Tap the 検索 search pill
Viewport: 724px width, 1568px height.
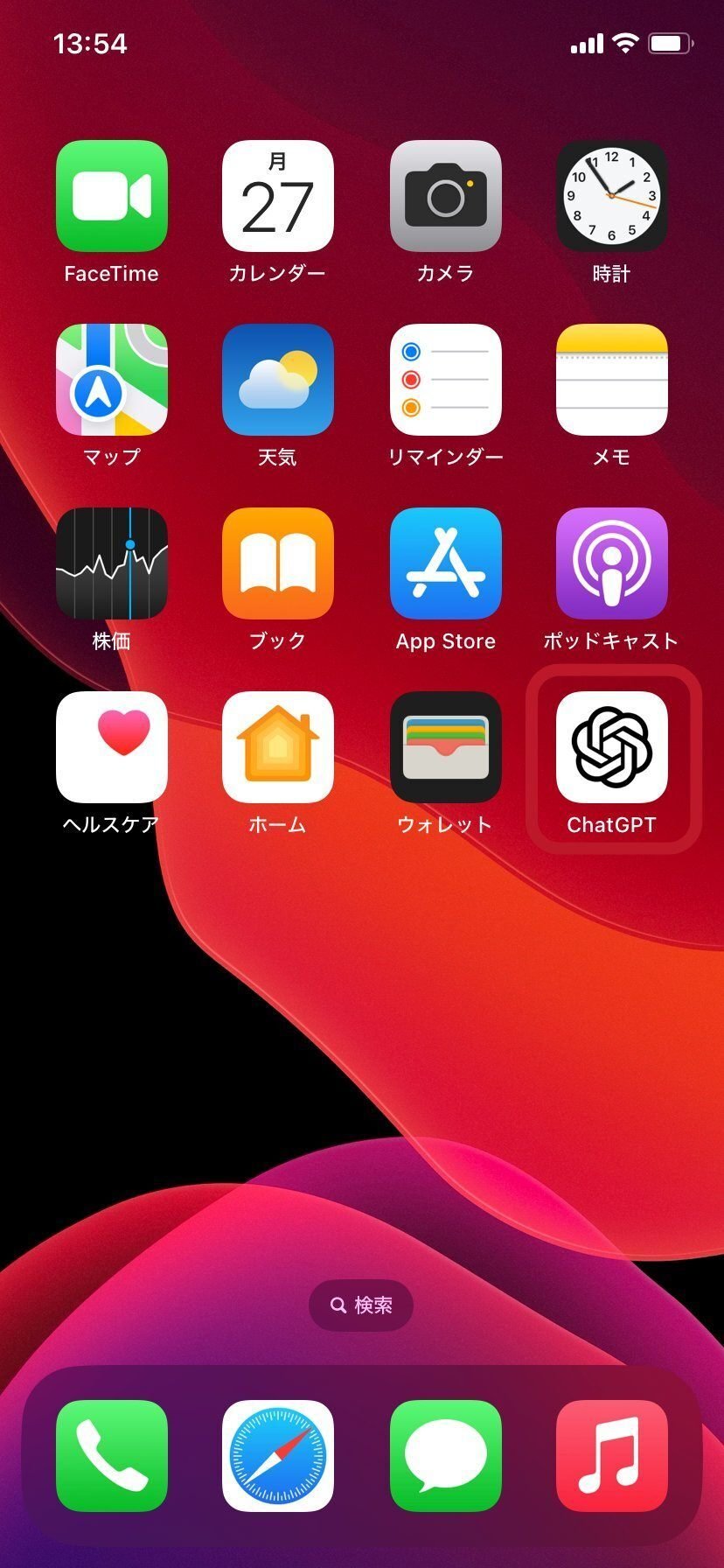click(x=361, y=1305)
